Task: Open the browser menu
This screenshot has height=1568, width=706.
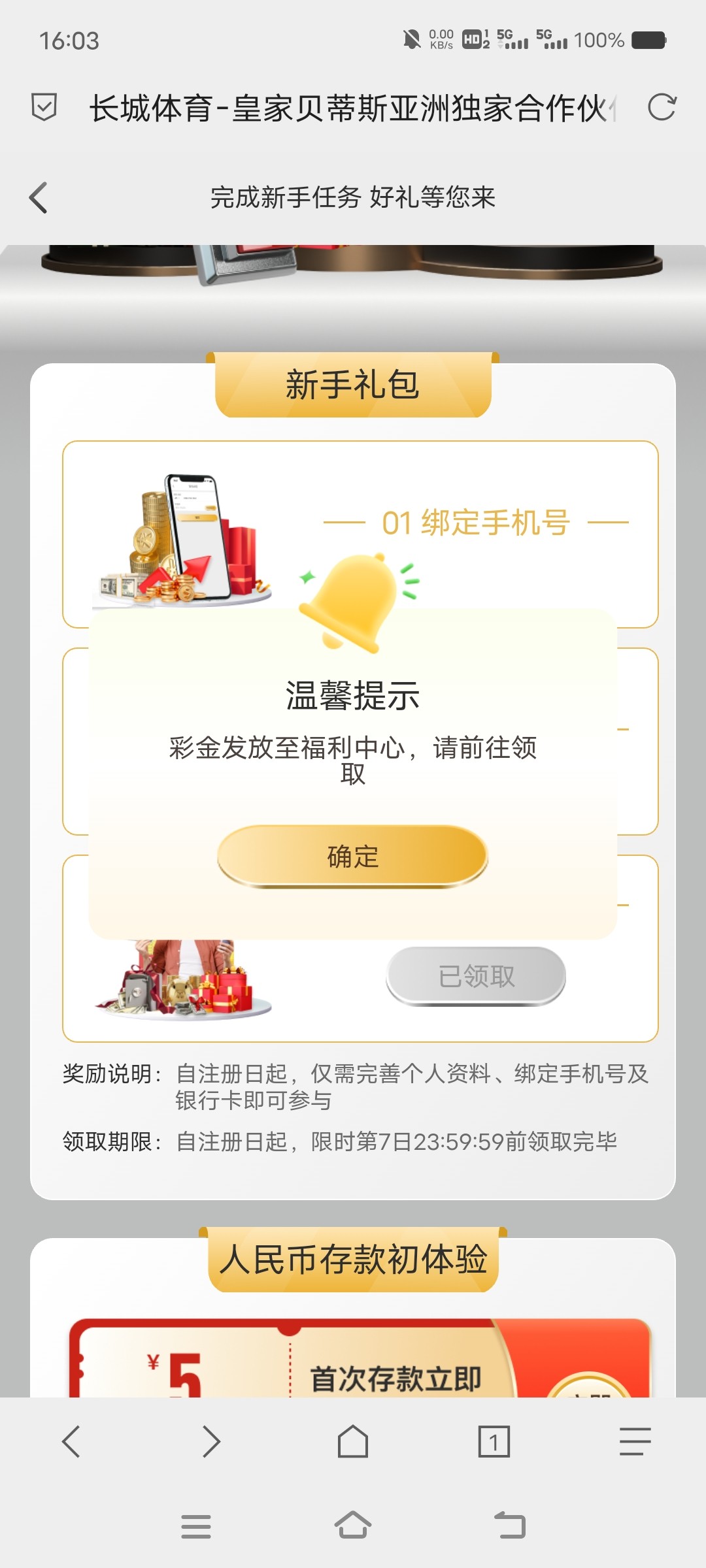Action: [x=635, y=1441]
